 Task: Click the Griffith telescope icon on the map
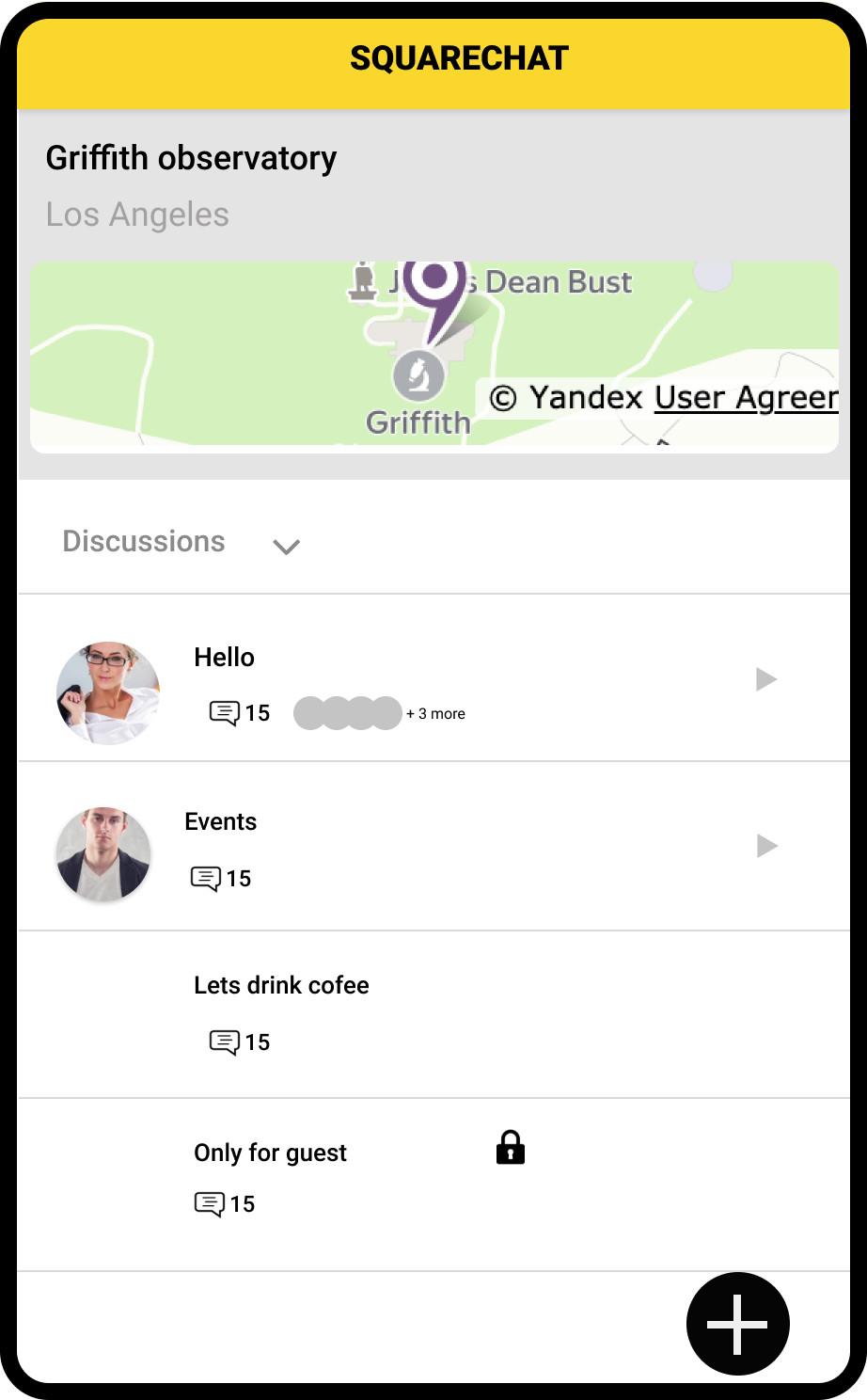coord(417,375)
